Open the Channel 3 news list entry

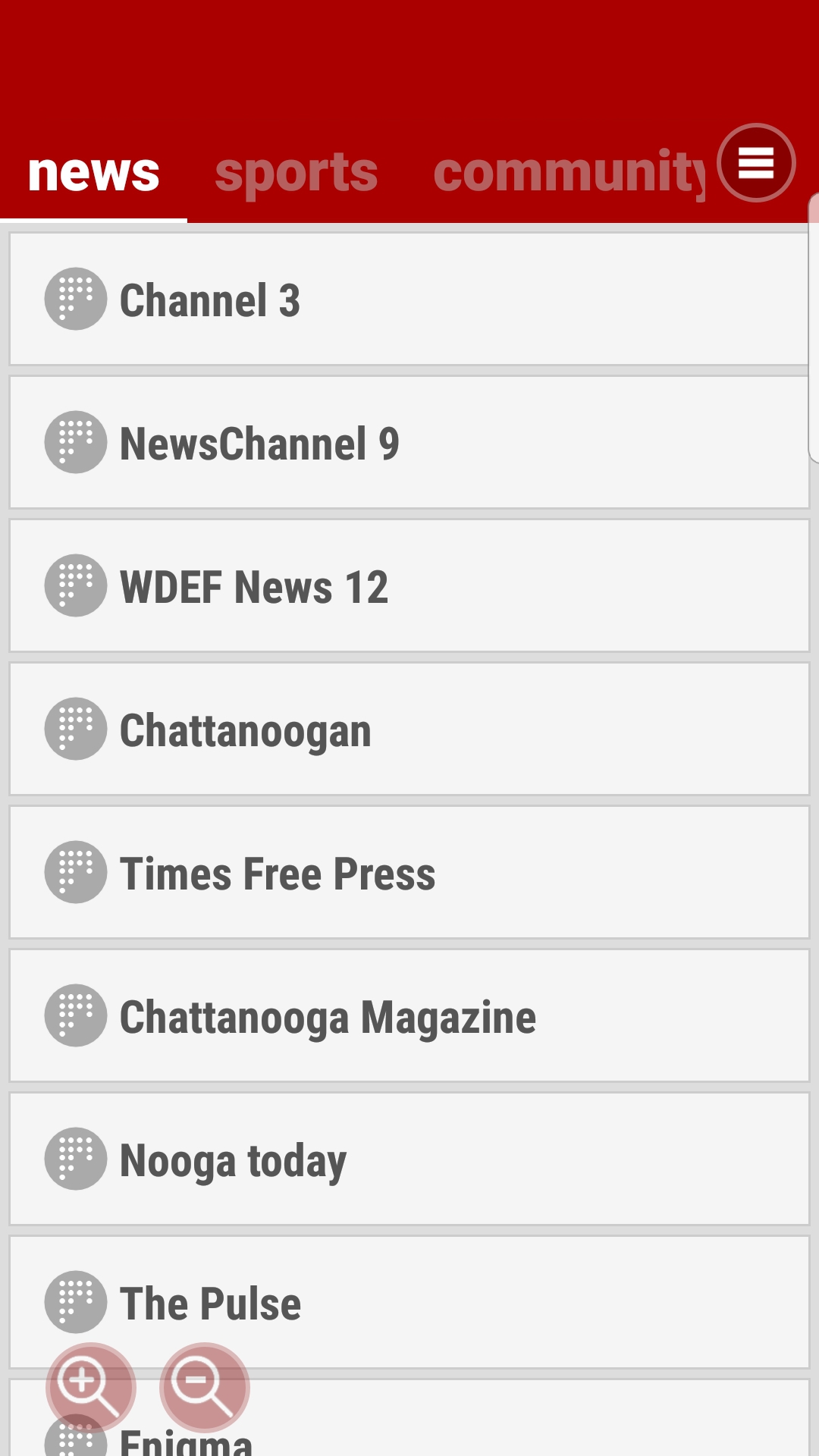(409, 300)
